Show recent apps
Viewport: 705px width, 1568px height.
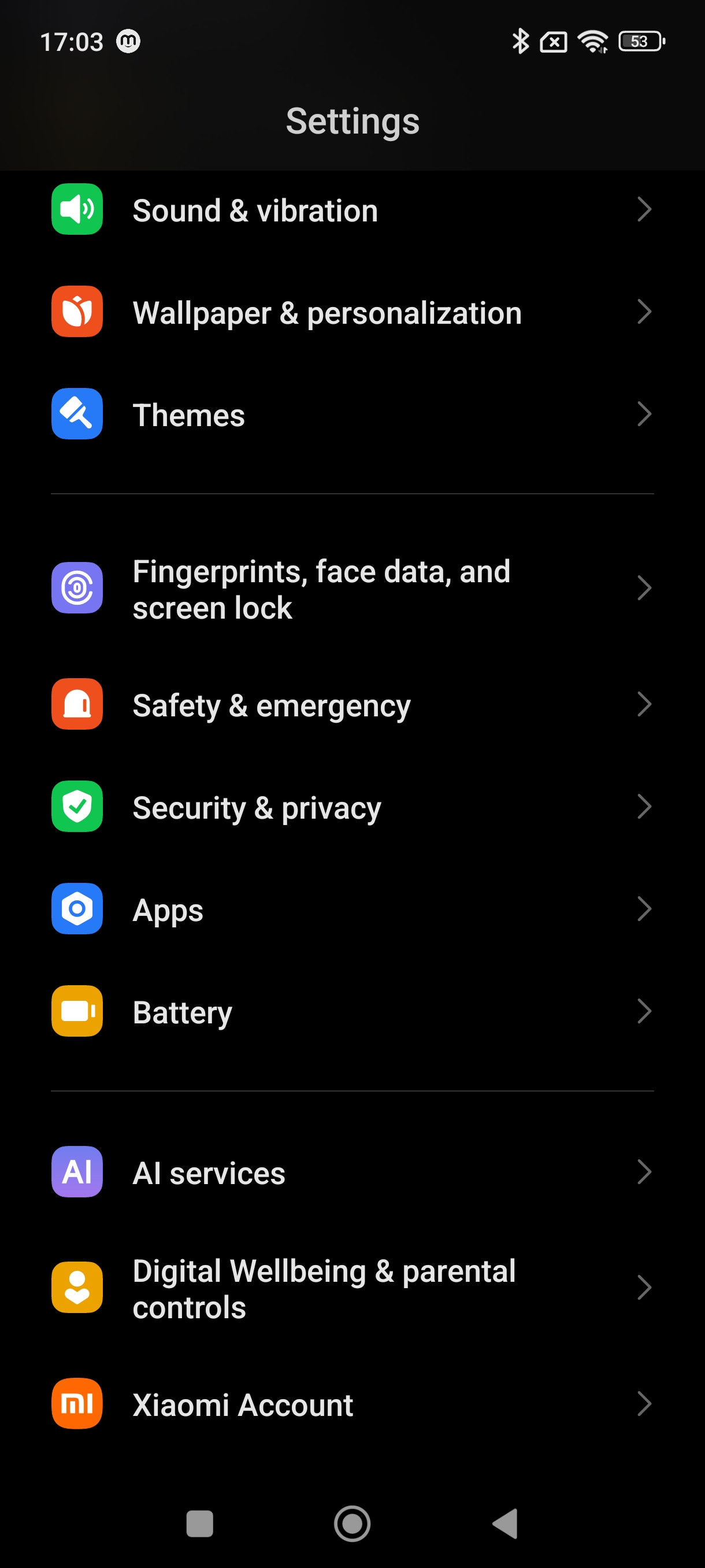pos(199,1523)
